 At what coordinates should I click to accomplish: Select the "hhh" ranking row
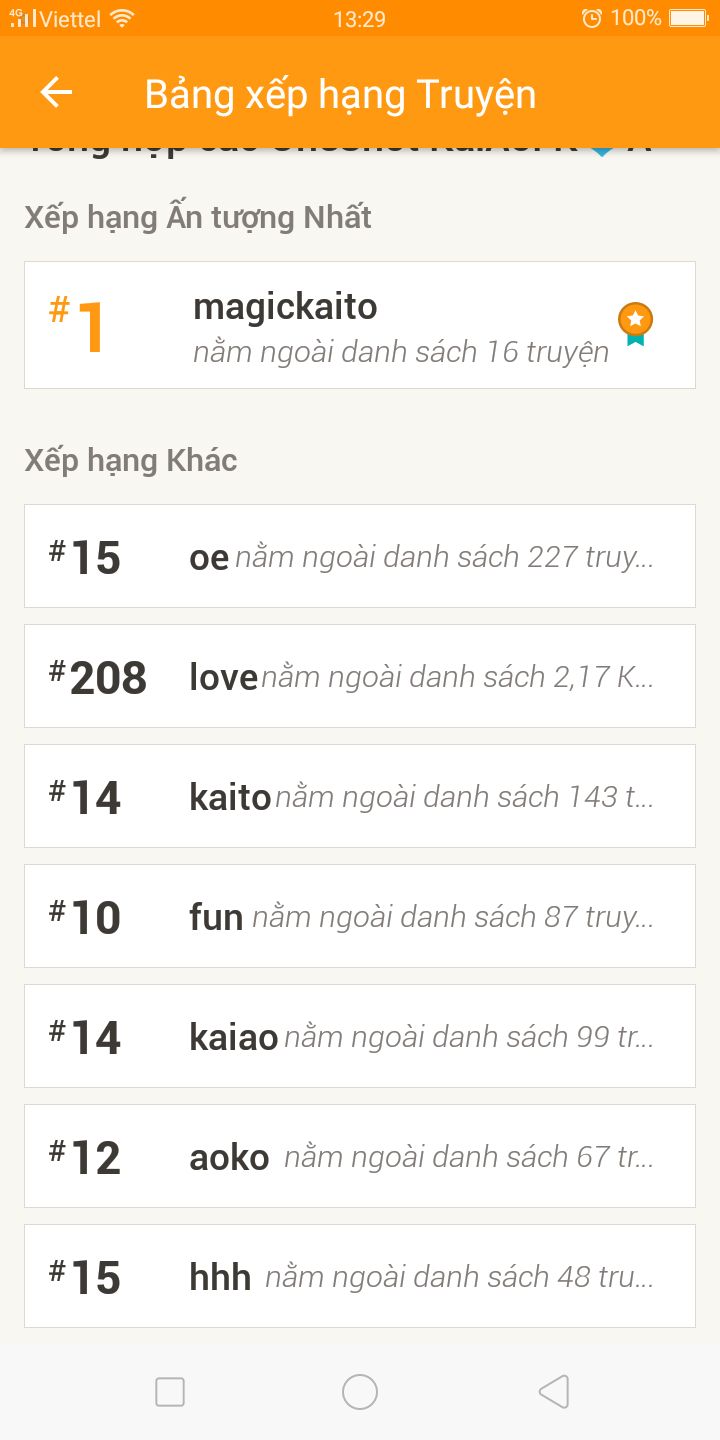(360, 1276)
